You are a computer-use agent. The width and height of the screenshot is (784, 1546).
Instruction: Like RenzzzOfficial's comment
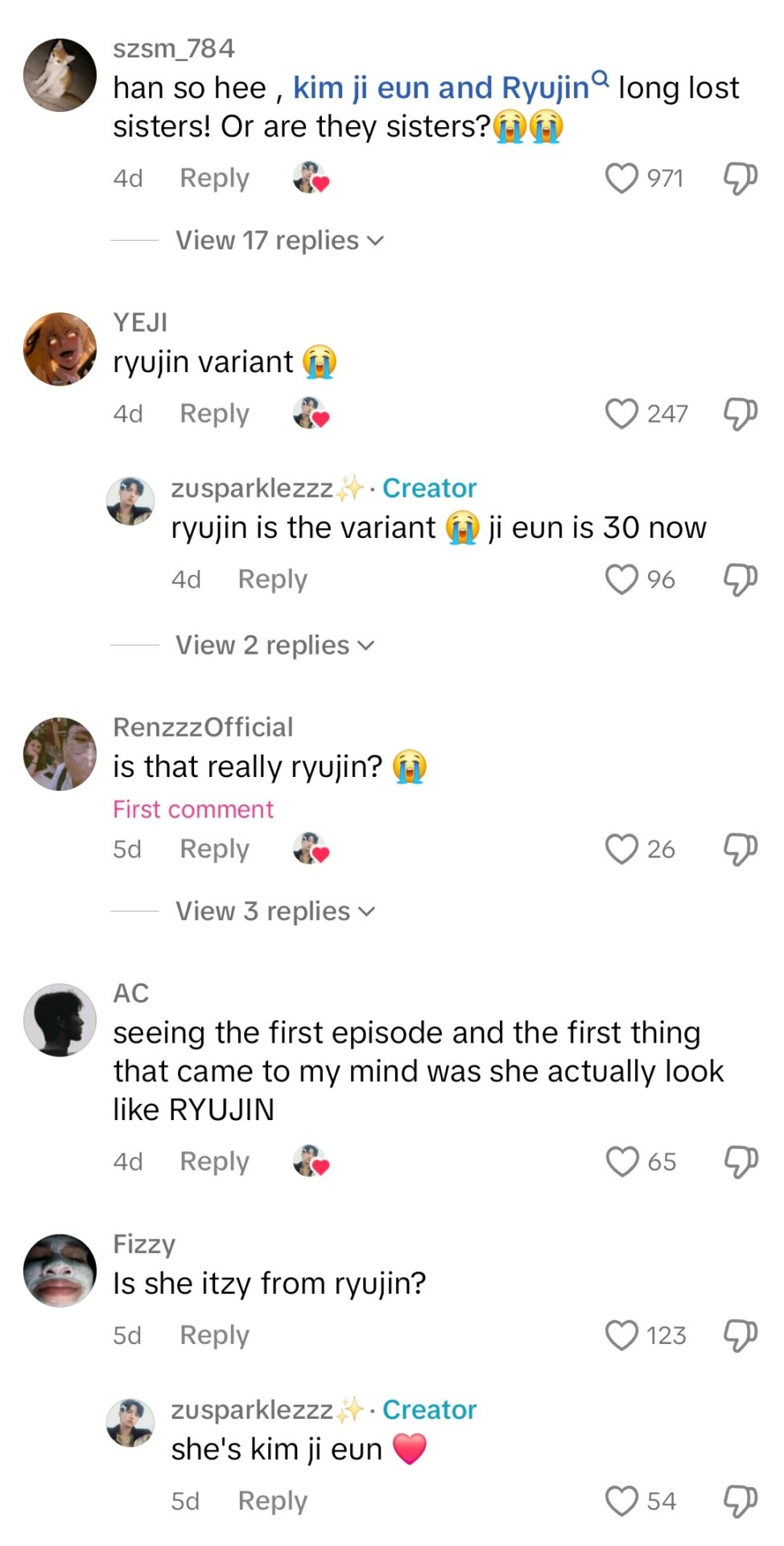pyautogui.click(x=621, y=849)
